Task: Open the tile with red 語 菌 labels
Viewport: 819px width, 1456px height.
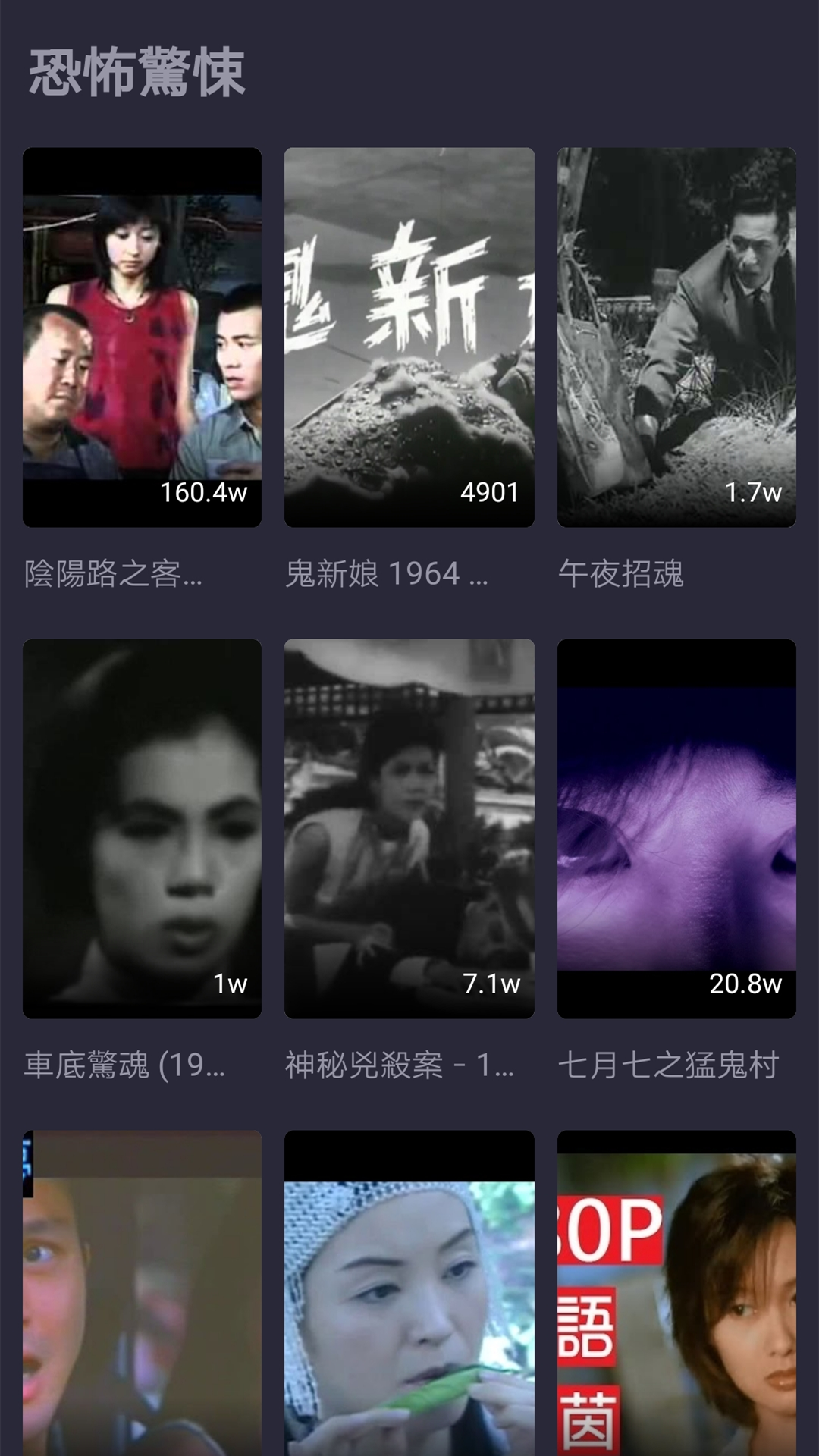Action: point(676,1293)
